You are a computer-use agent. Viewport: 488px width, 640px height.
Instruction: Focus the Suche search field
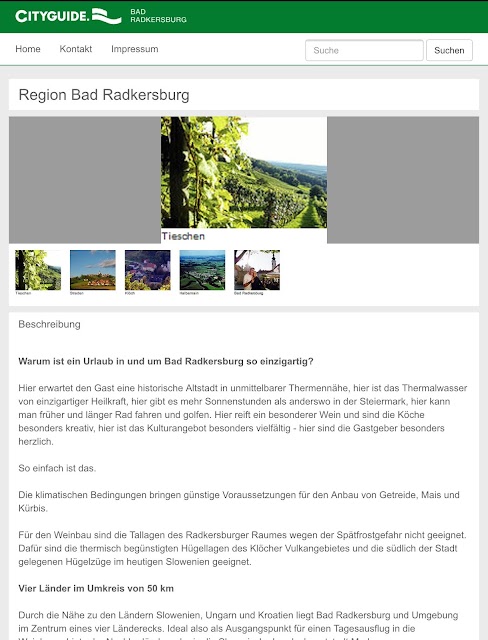[x=364, y=50]
